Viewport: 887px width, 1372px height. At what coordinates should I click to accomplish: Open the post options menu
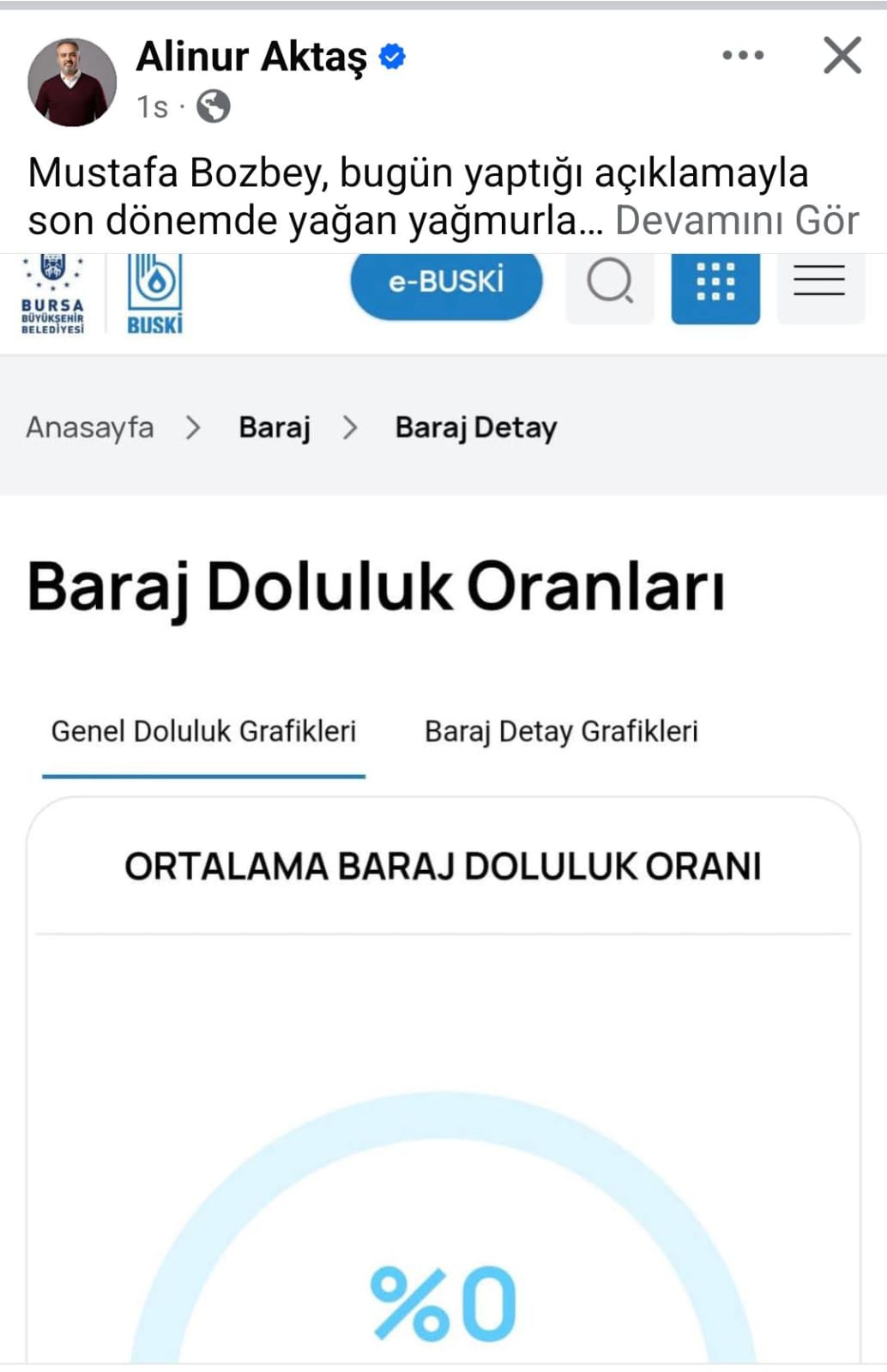click(743, 56)
